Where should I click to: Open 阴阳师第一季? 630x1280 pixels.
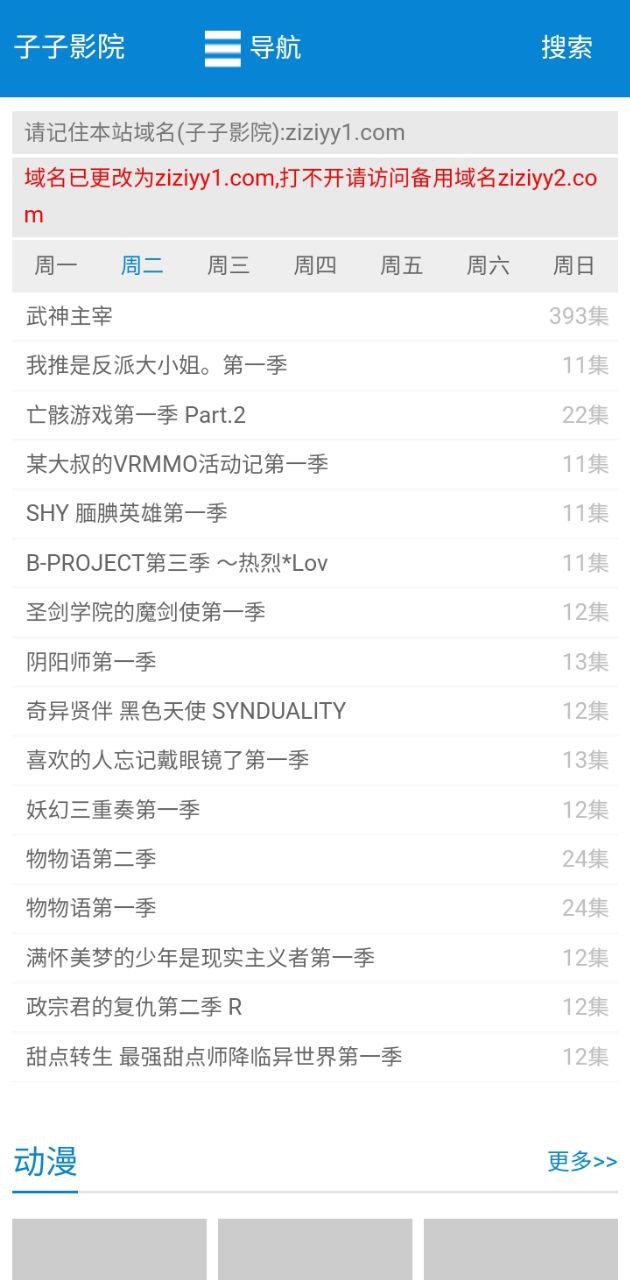click(91, 662)
